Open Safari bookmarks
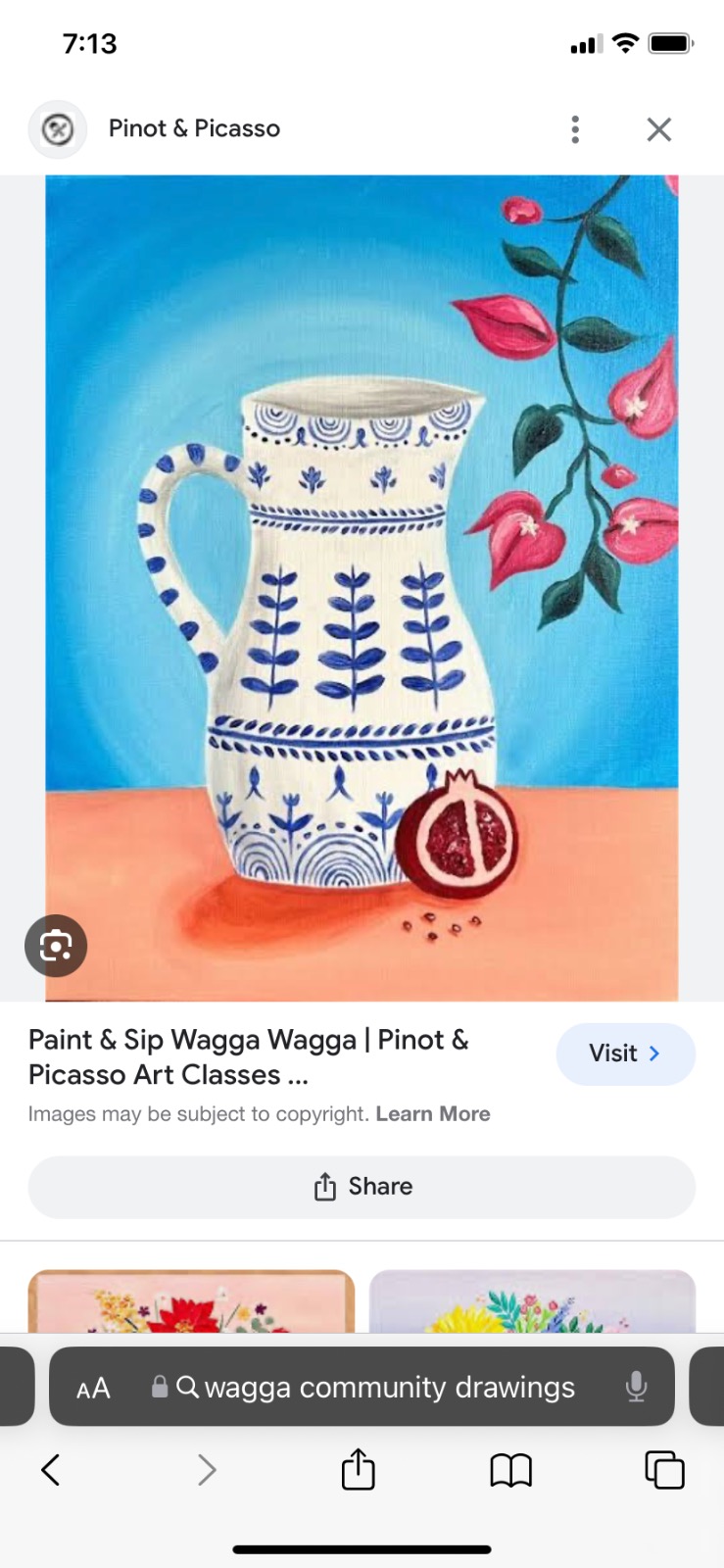 pos(510,1470)
